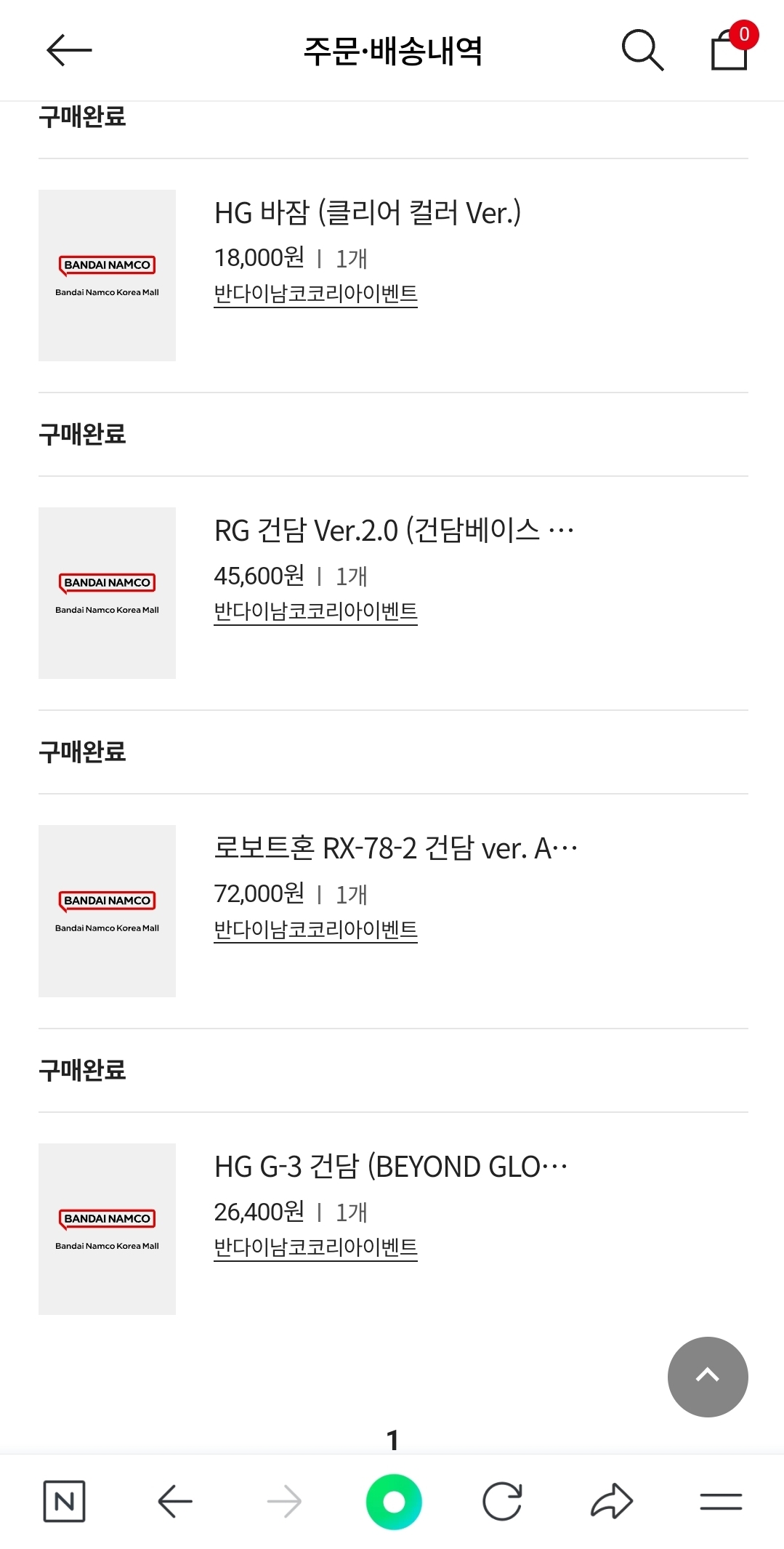Go to the previous page in the browser
The width and height of the screenshot is (784, 1549).
175,1501
